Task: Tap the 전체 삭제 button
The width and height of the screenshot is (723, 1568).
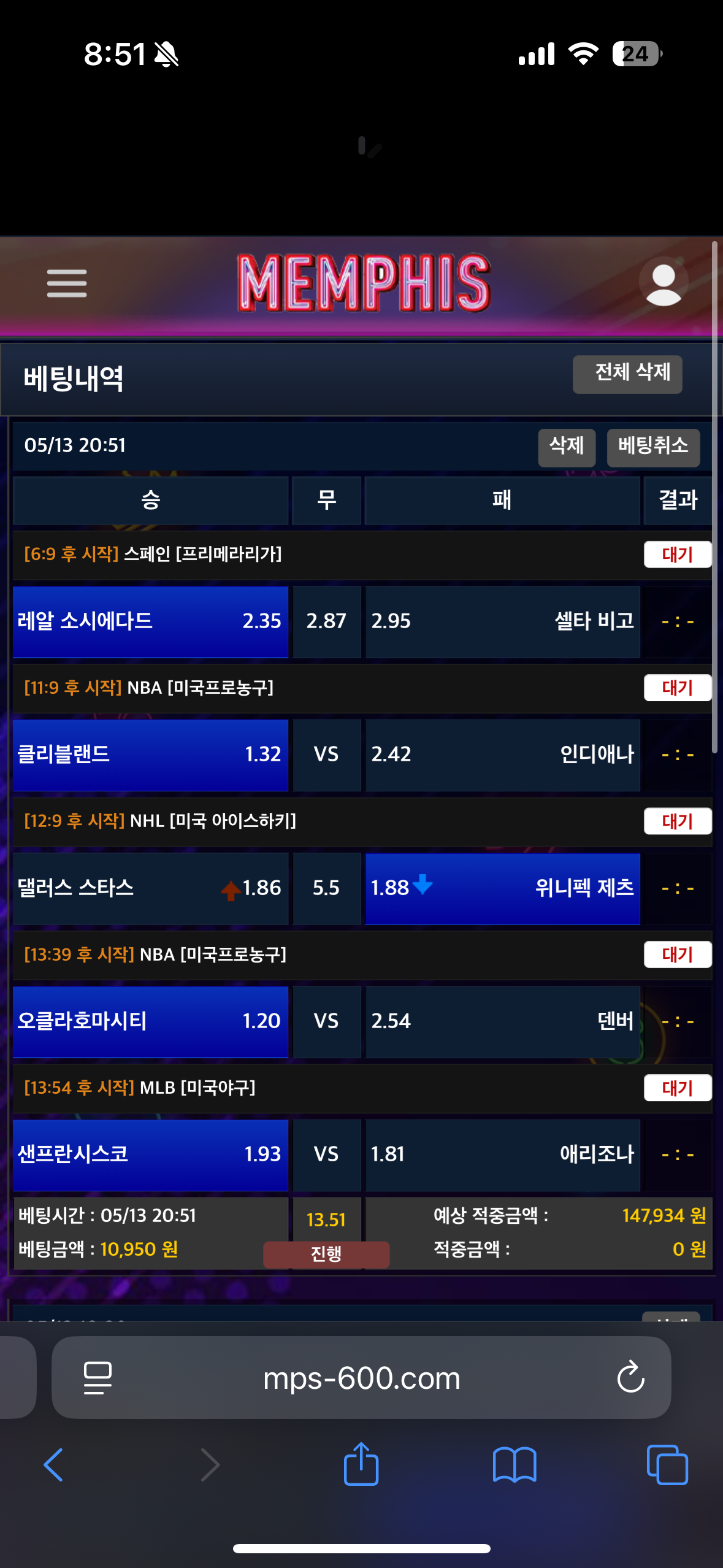Action: [x=627, y=374]
